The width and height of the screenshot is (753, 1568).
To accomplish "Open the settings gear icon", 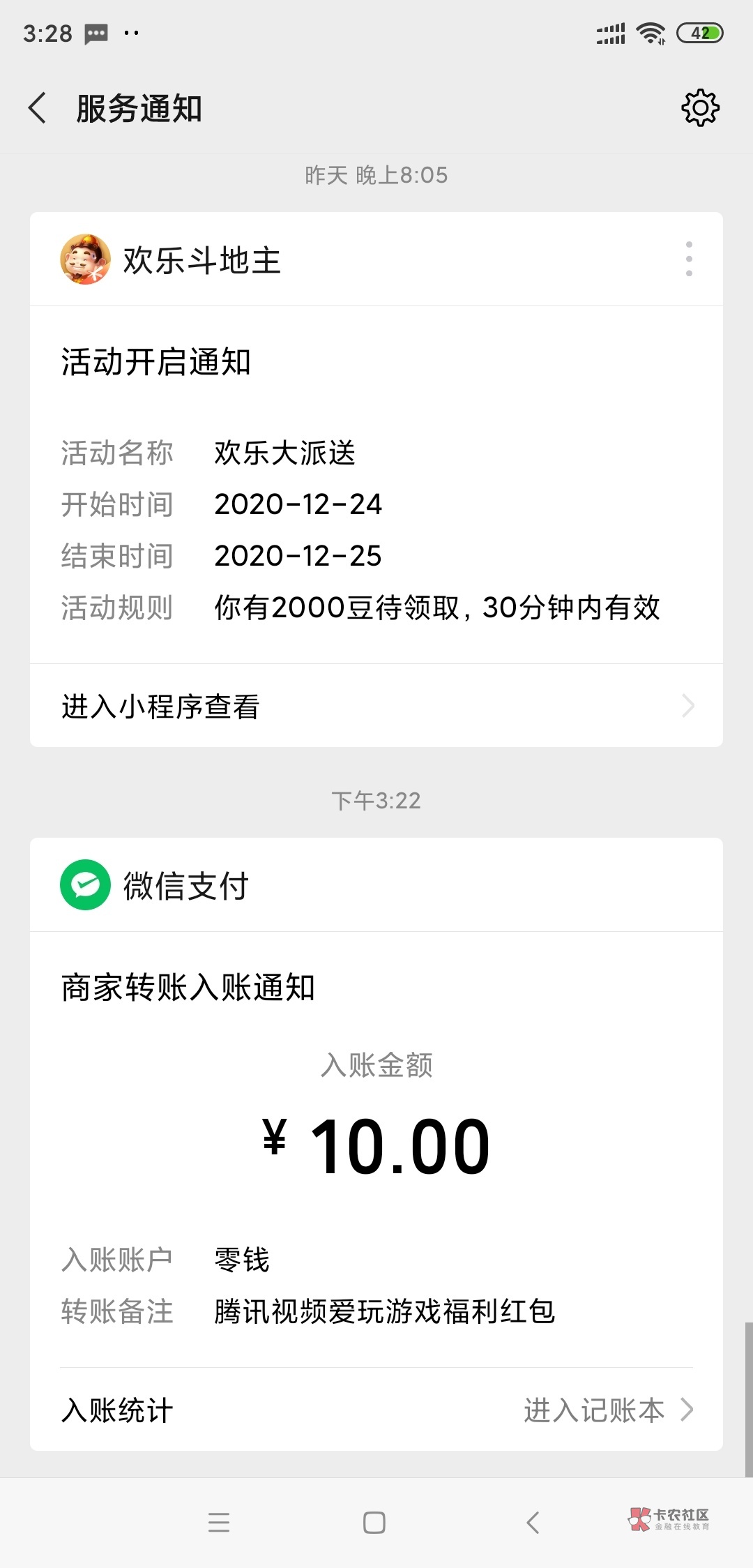I will click(x=699, y=108).
